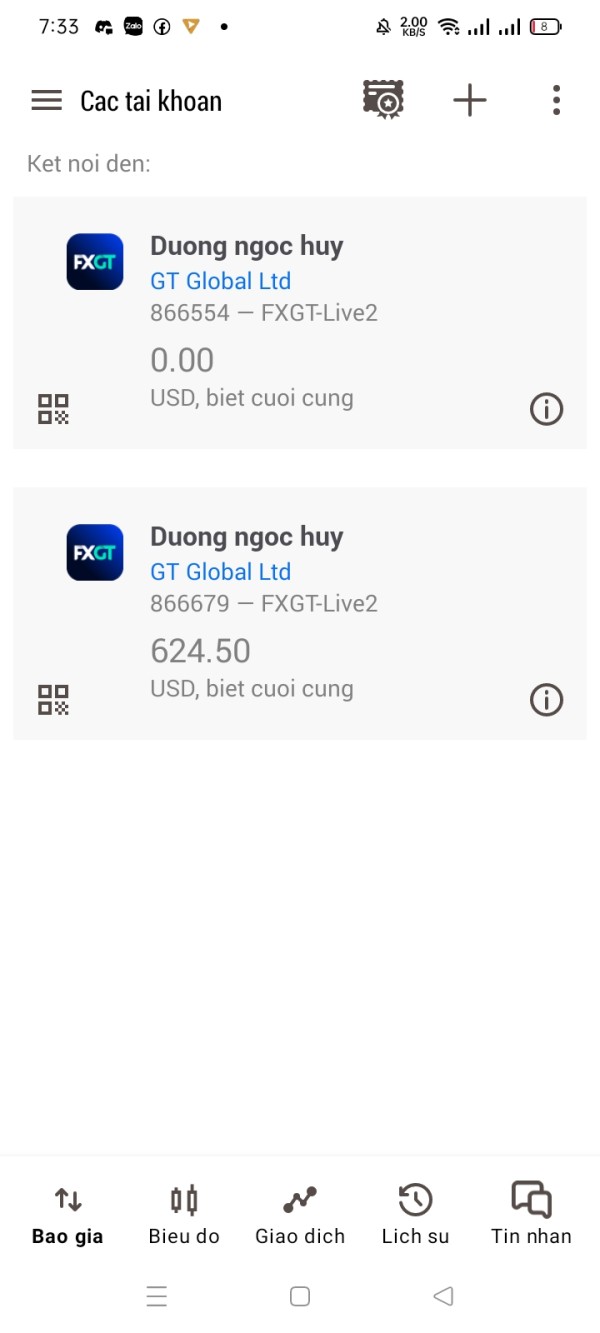Open the three-dot overflow menu
The height and width of the screenshot is (1333, 600).
coord(556,100)
